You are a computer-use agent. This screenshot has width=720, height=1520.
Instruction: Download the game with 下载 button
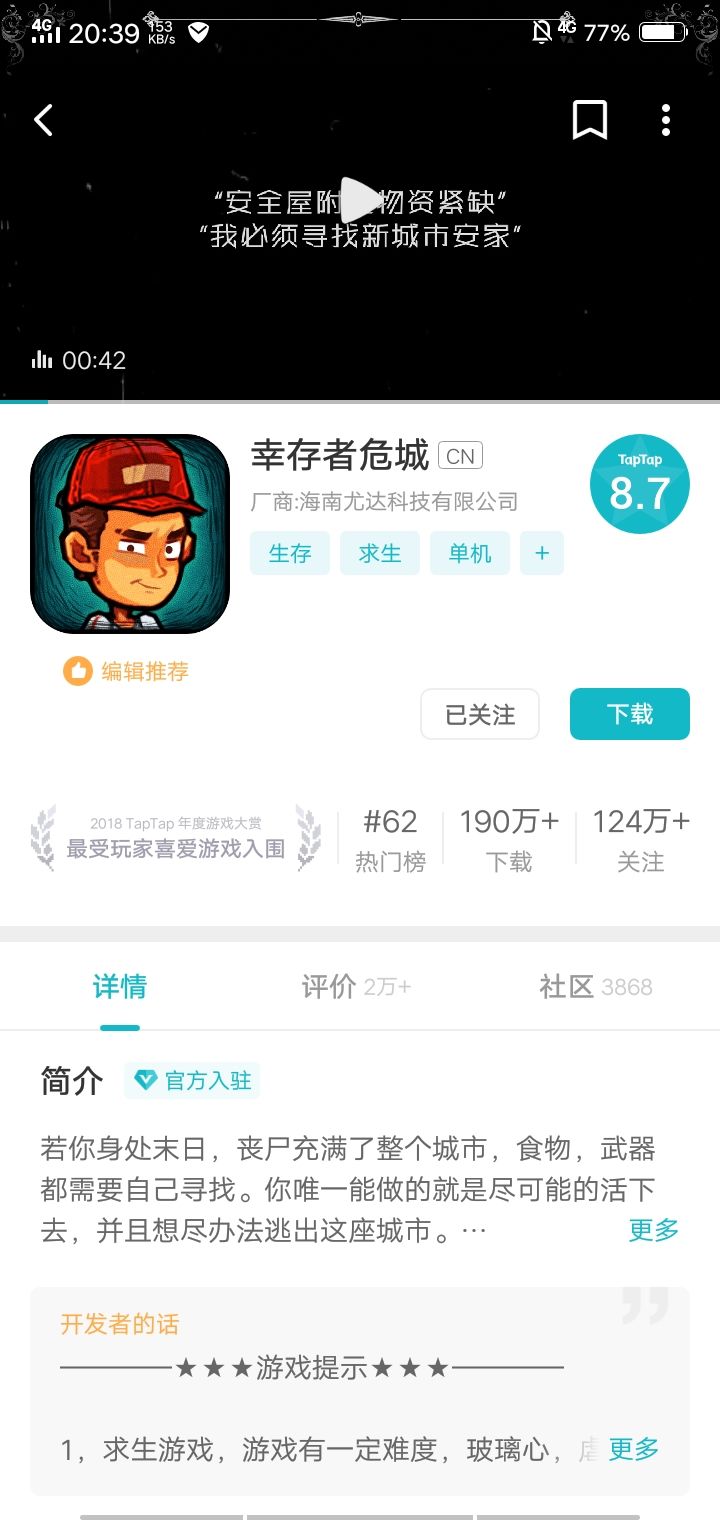pos(630,714)
